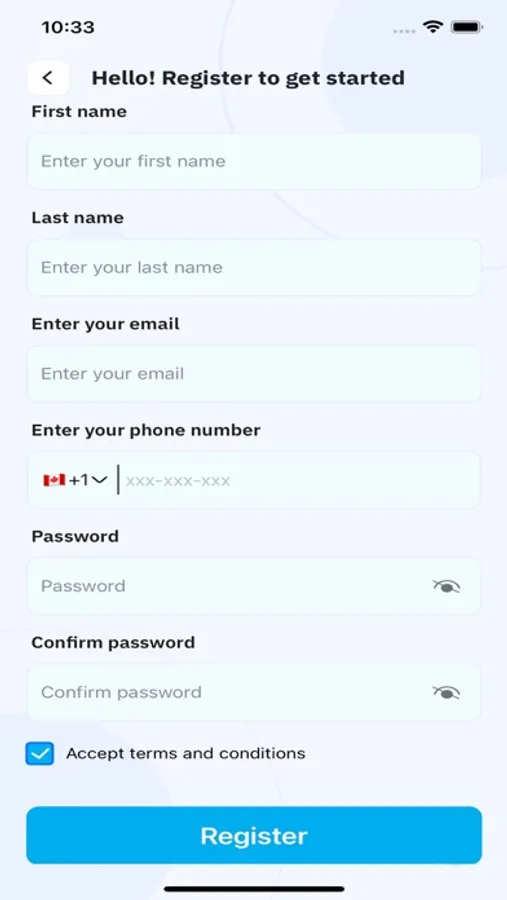Reveal confirm password with eye icon

[446, 692]
